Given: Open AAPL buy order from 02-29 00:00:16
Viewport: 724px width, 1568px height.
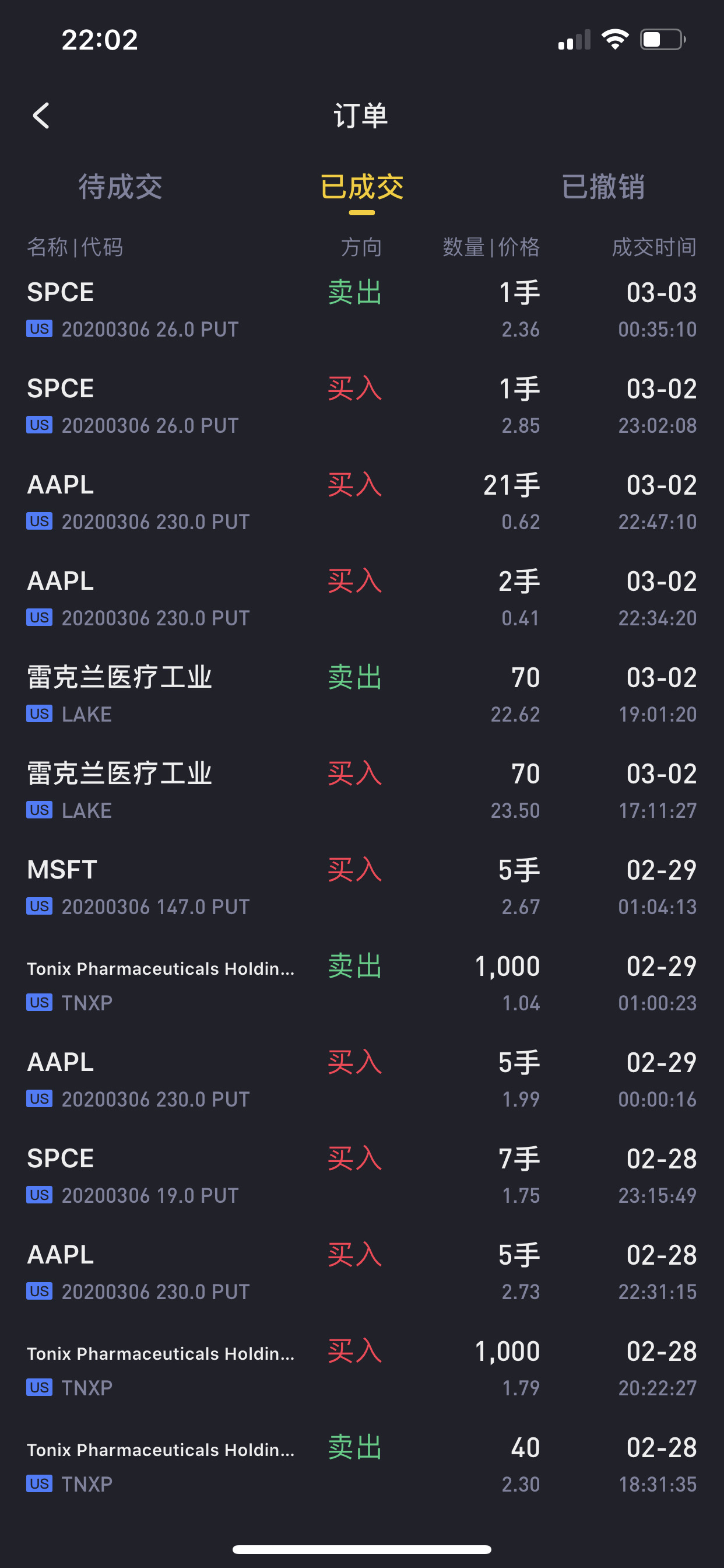Looking at the screenshot, I should point(362,1079).
